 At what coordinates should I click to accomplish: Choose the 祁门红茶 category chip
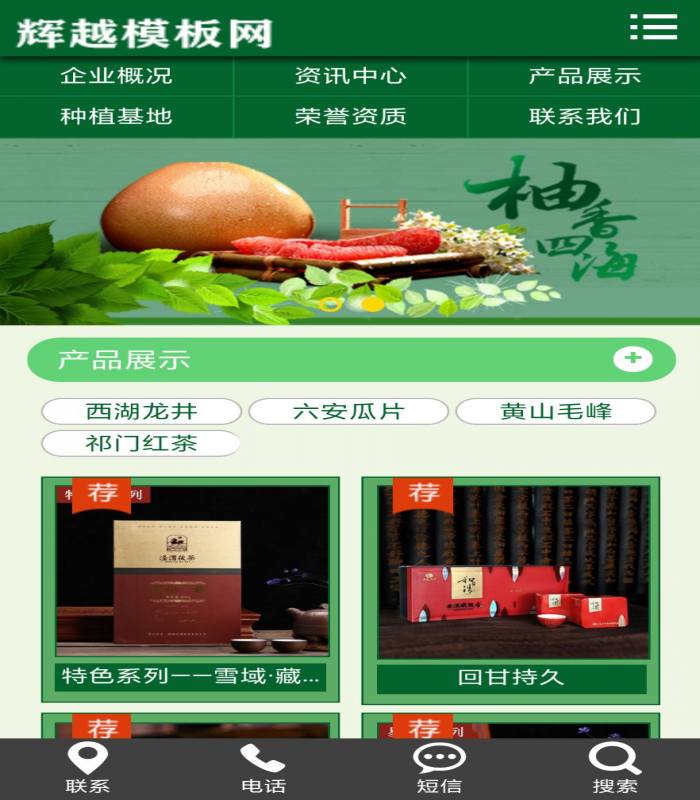141,443
